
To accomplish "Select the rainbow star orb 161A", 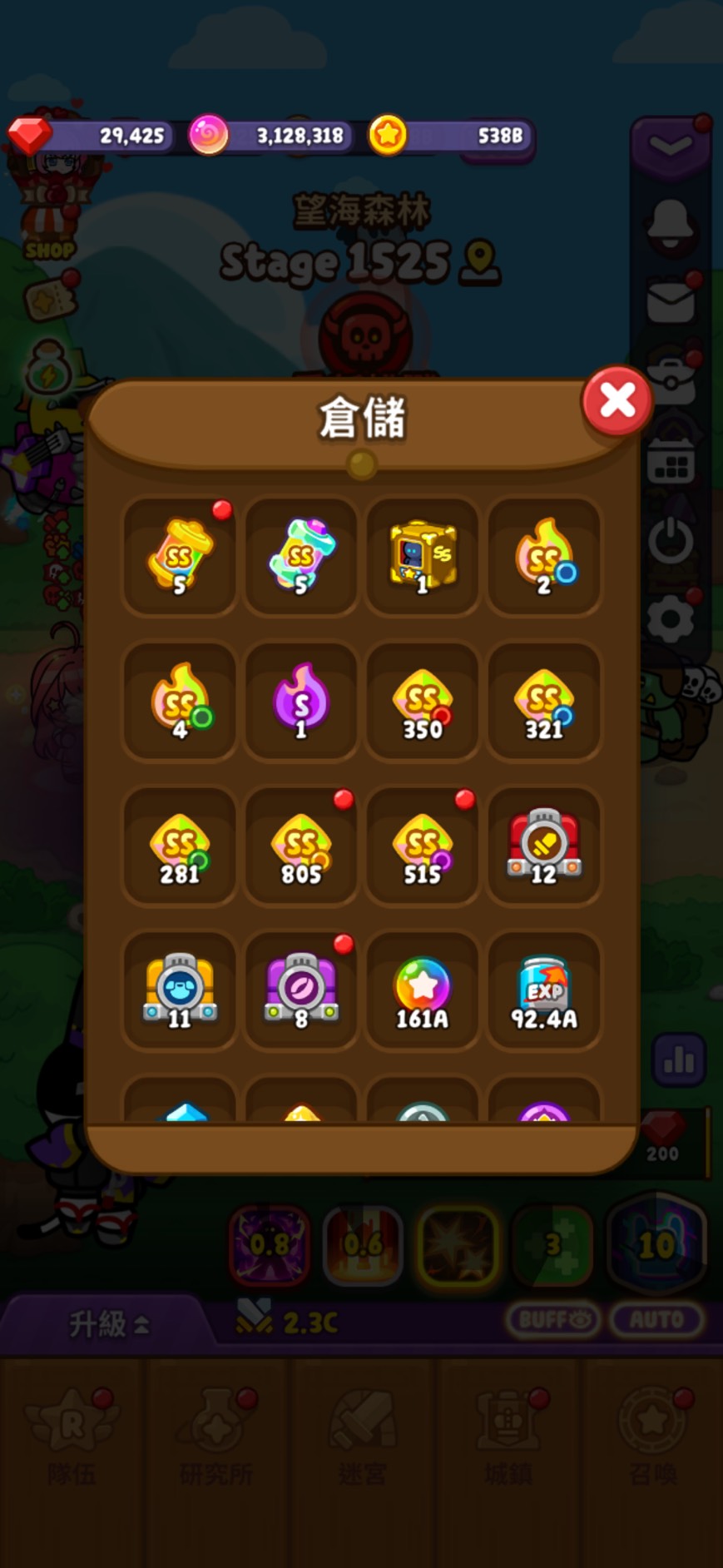I will [423, 990].
